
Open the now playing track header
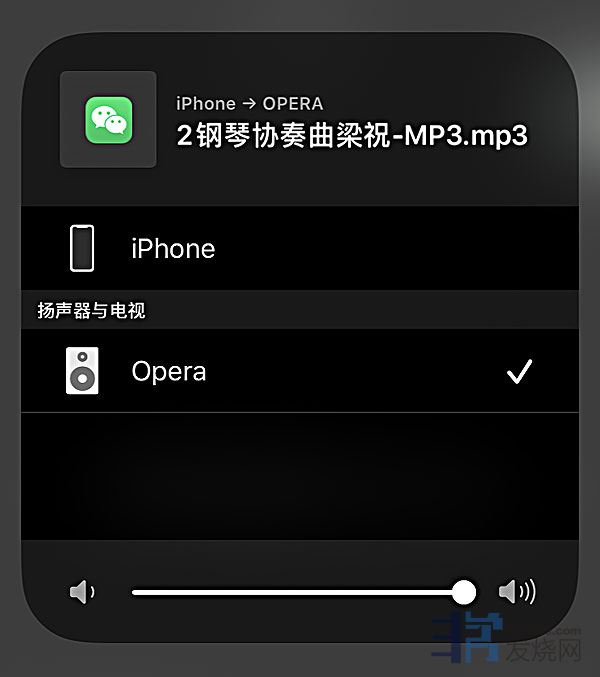tap(350, 122)
